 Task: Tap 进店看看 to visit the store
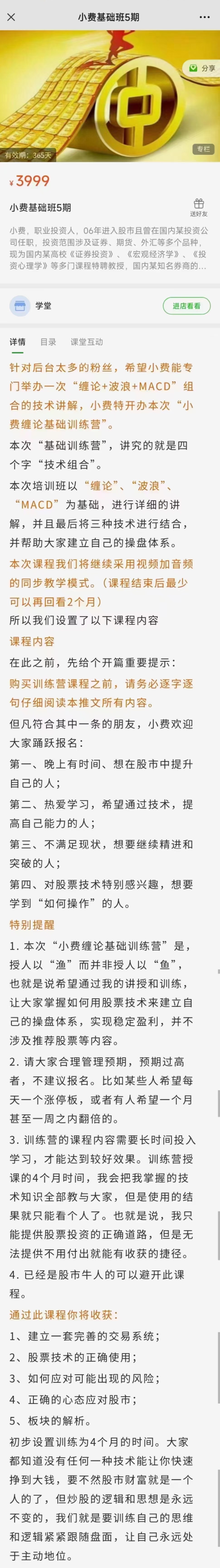(x=186, y=306)
